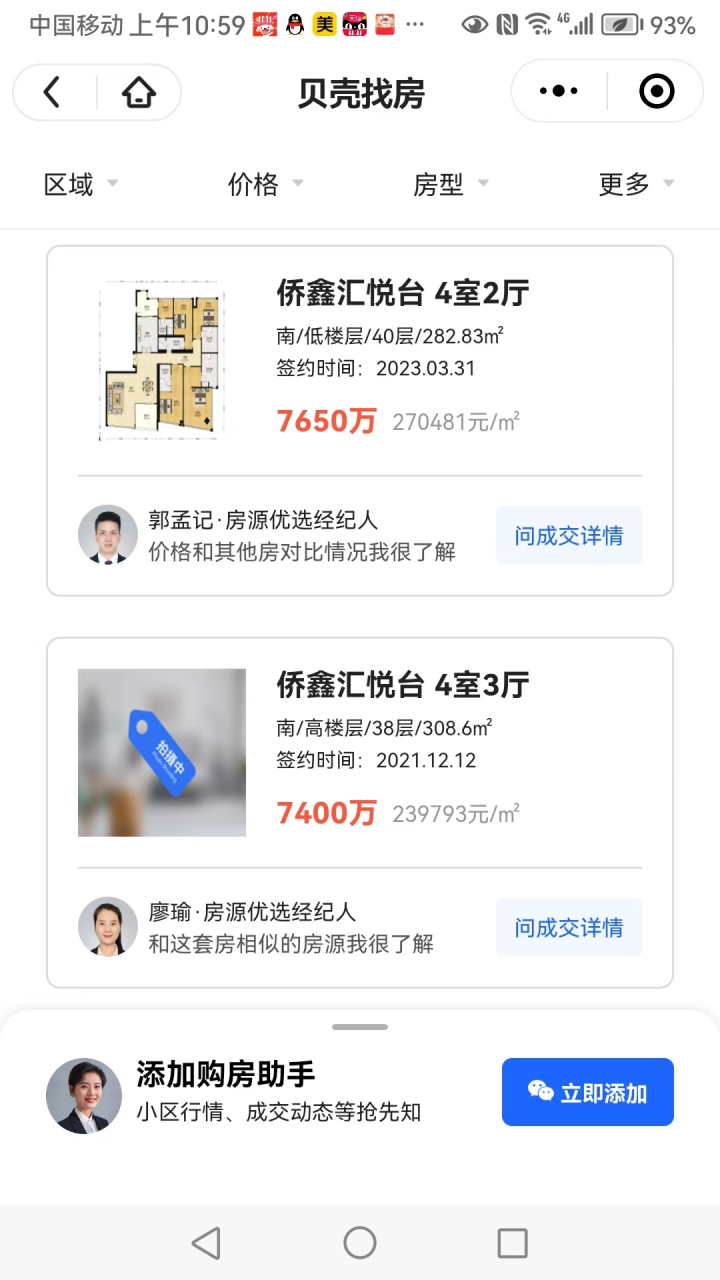Ask 廖瑜 via 问成交详情 button
The height and width of the screenshot is (1280, 720).
click(569, 927)
